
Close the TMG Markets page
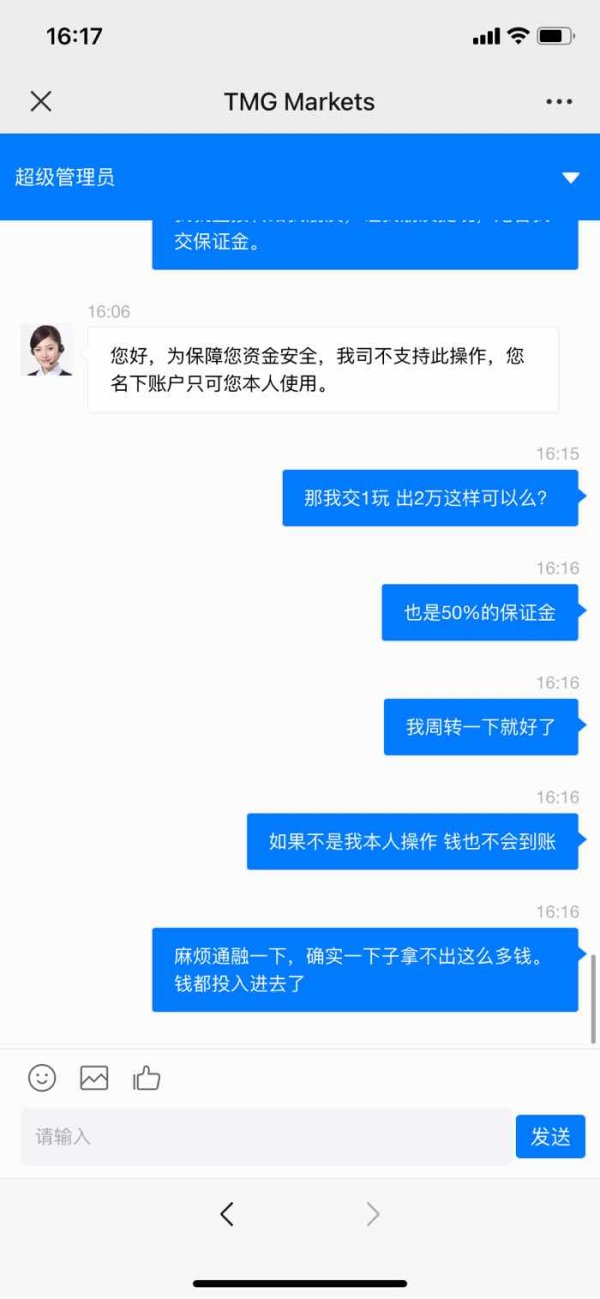pos(41,101)
